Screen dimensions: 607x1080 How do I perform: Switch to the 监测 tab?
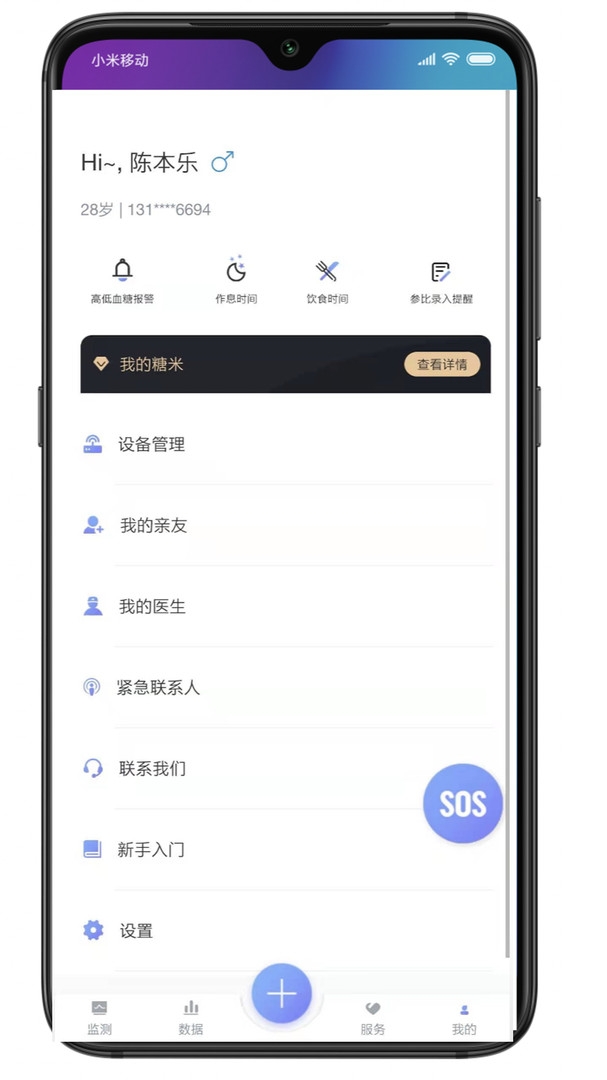pyautogui.click(x=99, y=1018)
